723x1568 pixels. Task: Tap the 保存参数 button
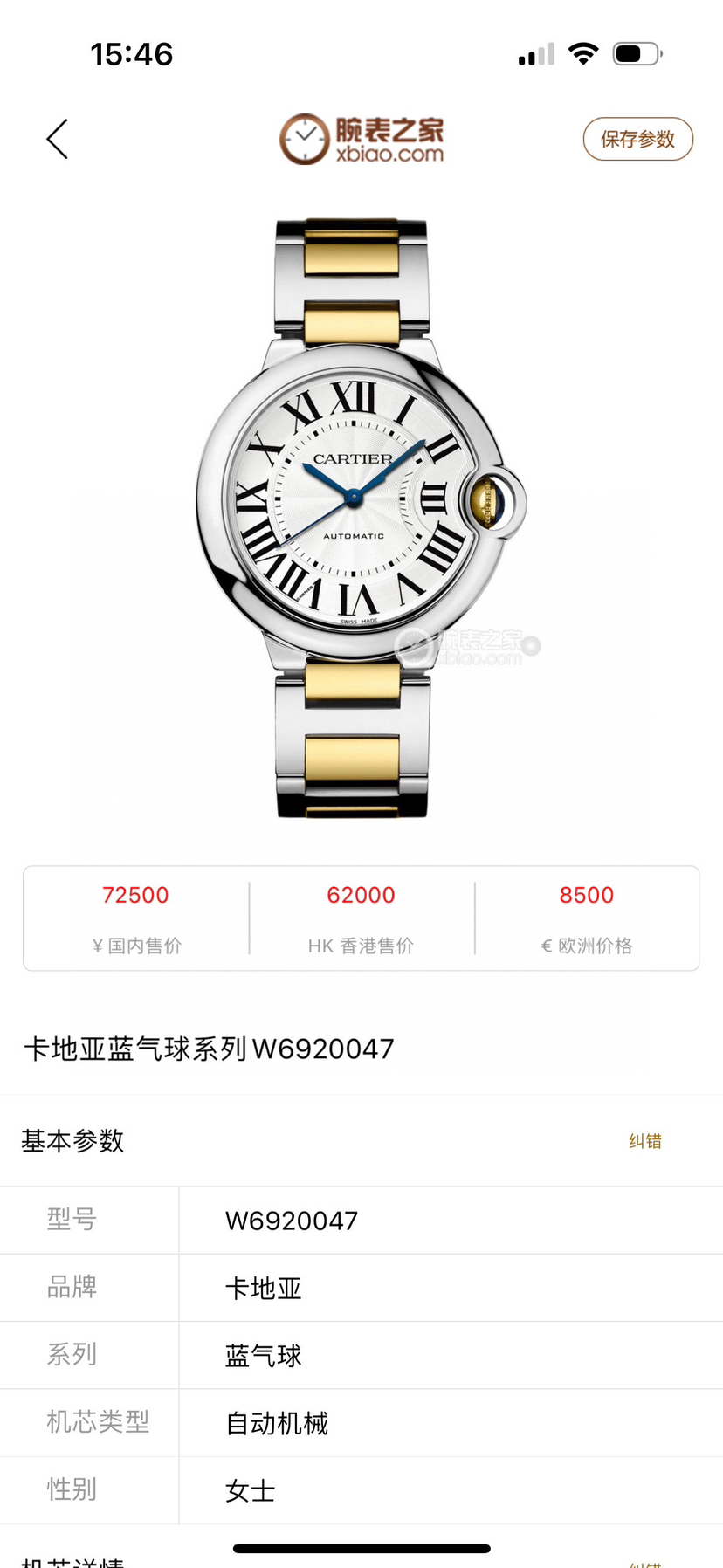pyautogui.click(x=637, y=140)
